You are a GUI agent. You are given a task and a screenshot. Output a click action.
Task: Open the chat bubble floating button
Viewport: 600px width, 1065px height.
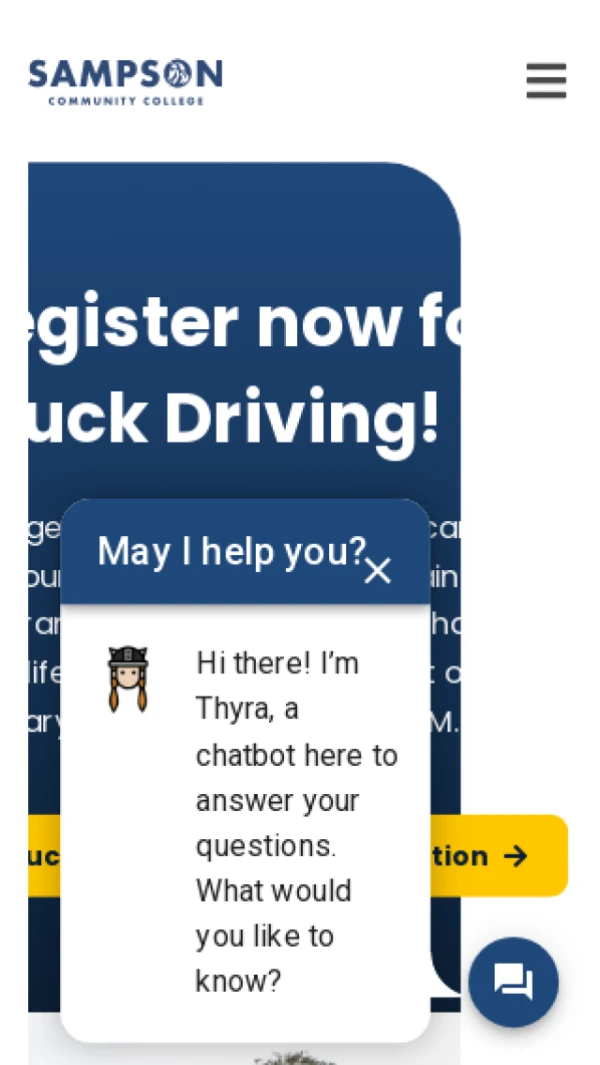coord(513,981)
